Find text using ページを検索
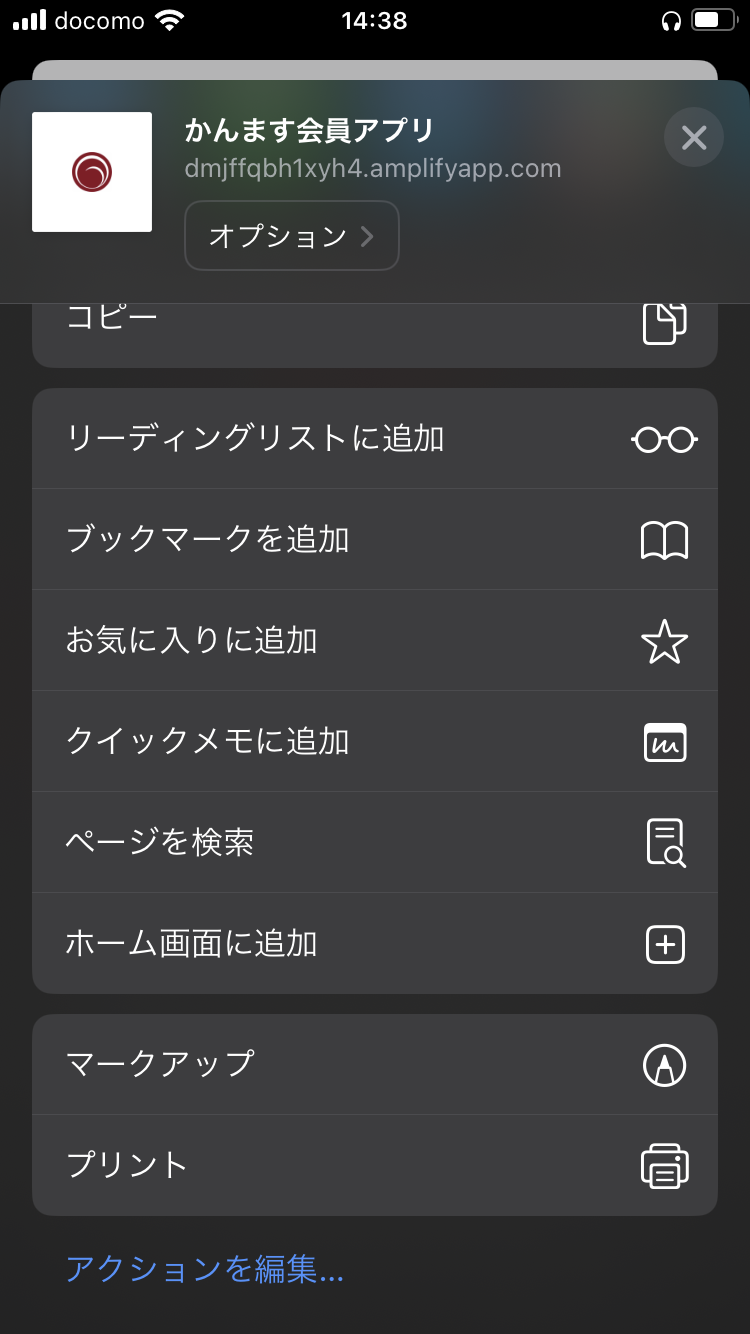Screen dimensions: 750x1334 coord(374,843)
